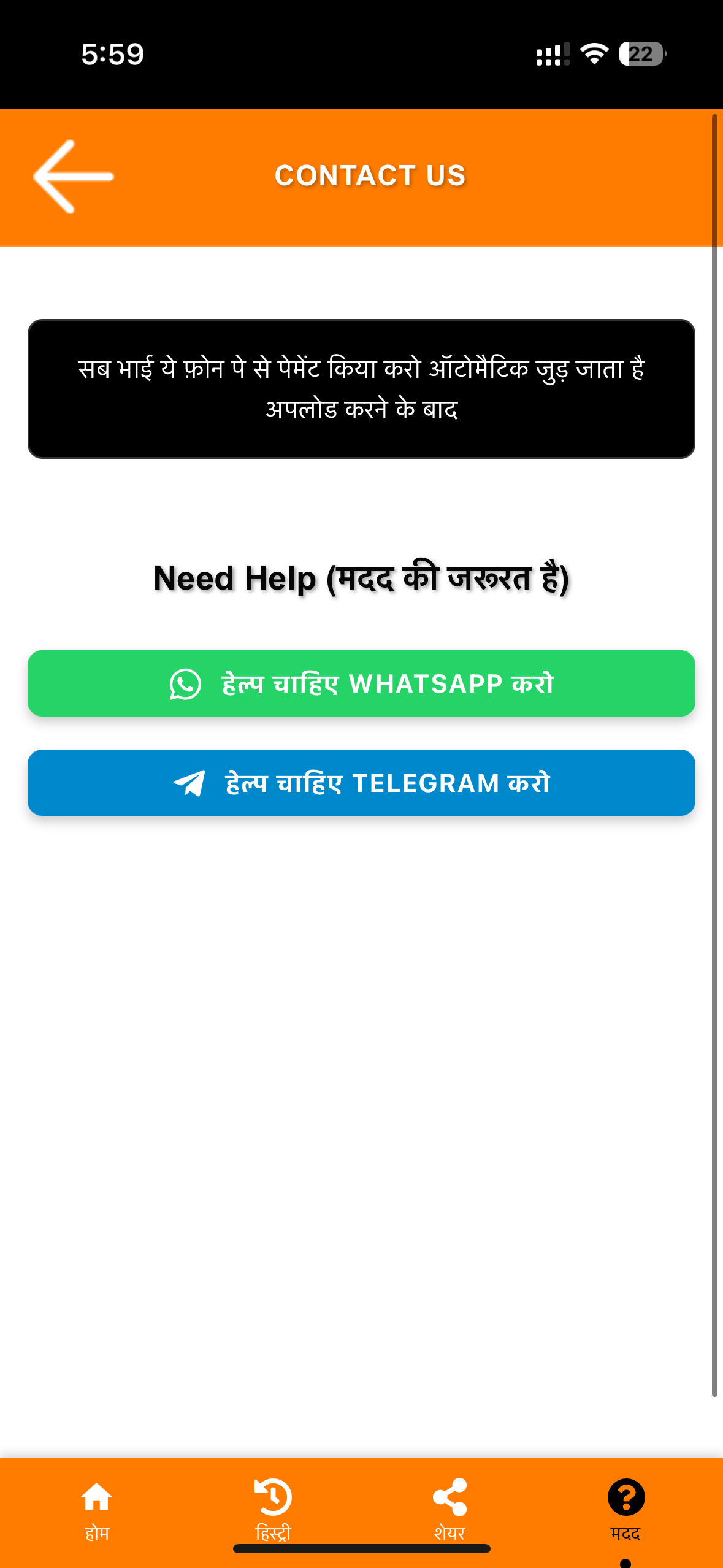Tap the मदद tab
Screen dimensions: 723x1568
click(625, 1509)
